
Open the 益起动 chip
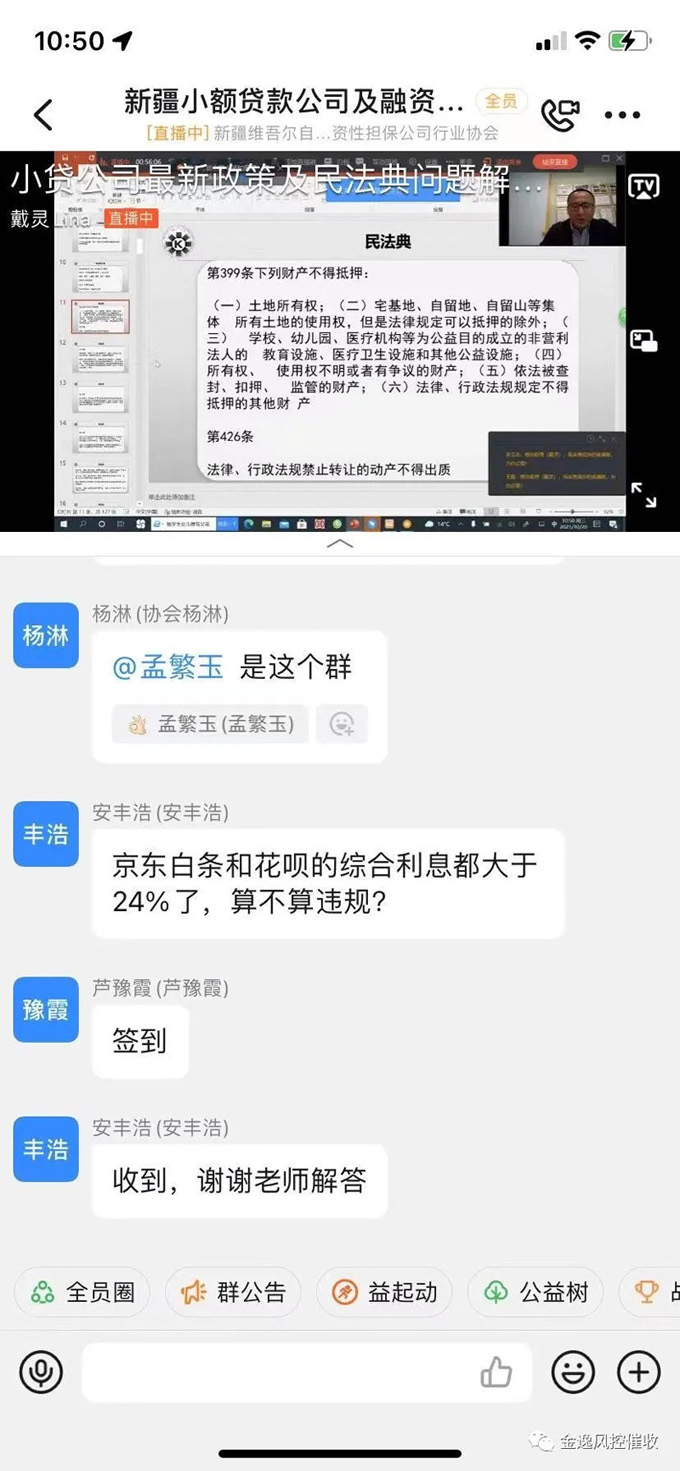(x=385, y=1293)
